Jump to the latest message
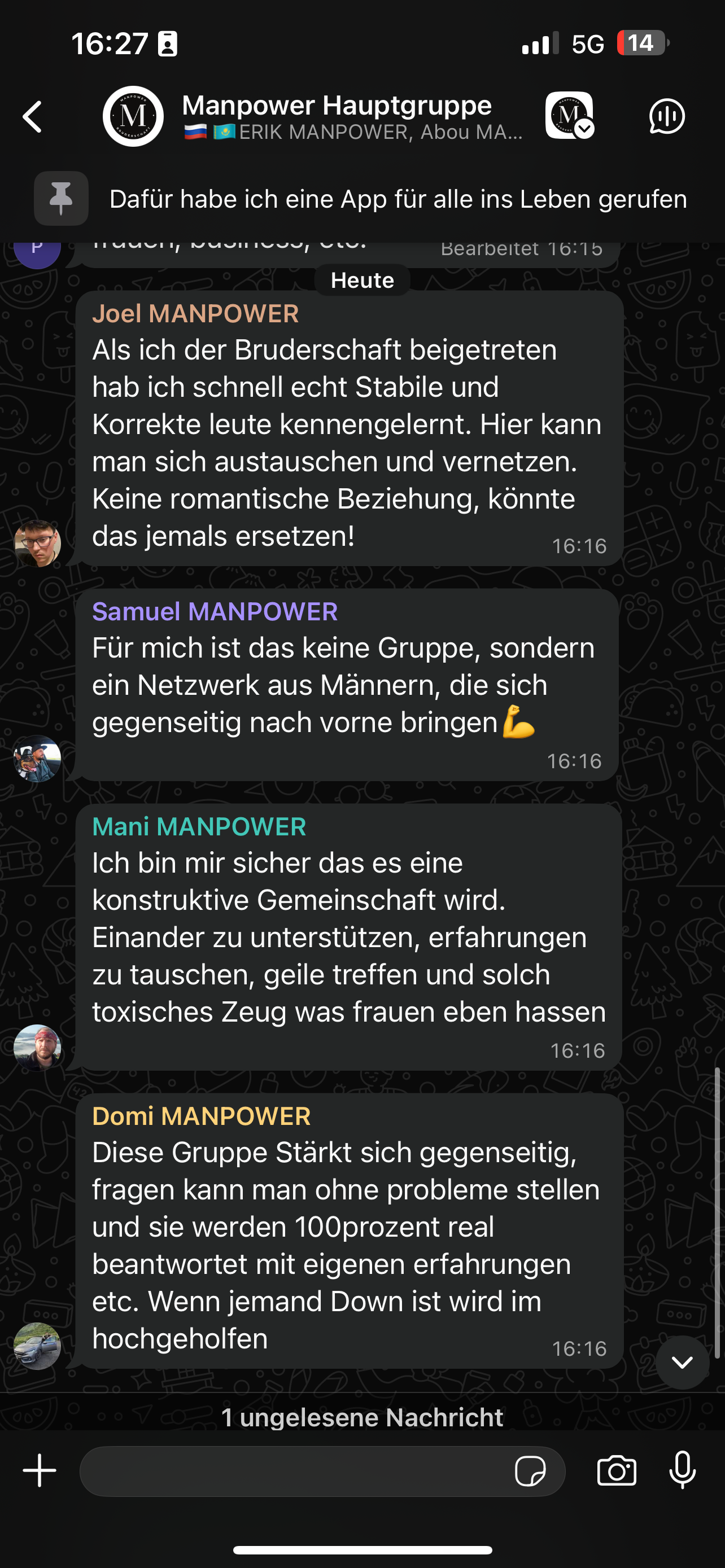 click(682, 1362)
